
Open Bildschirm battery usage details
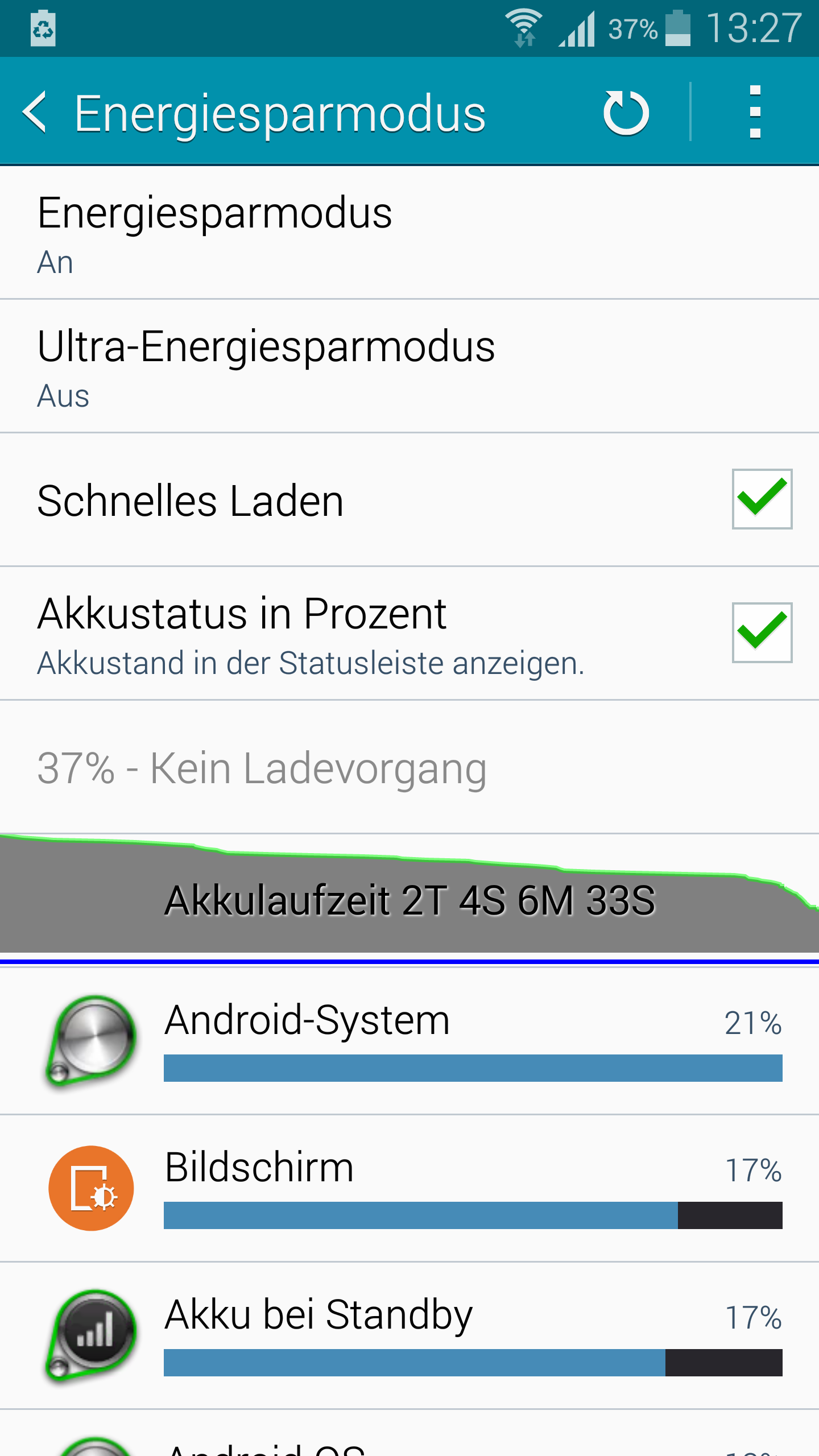click(409, 1188)
